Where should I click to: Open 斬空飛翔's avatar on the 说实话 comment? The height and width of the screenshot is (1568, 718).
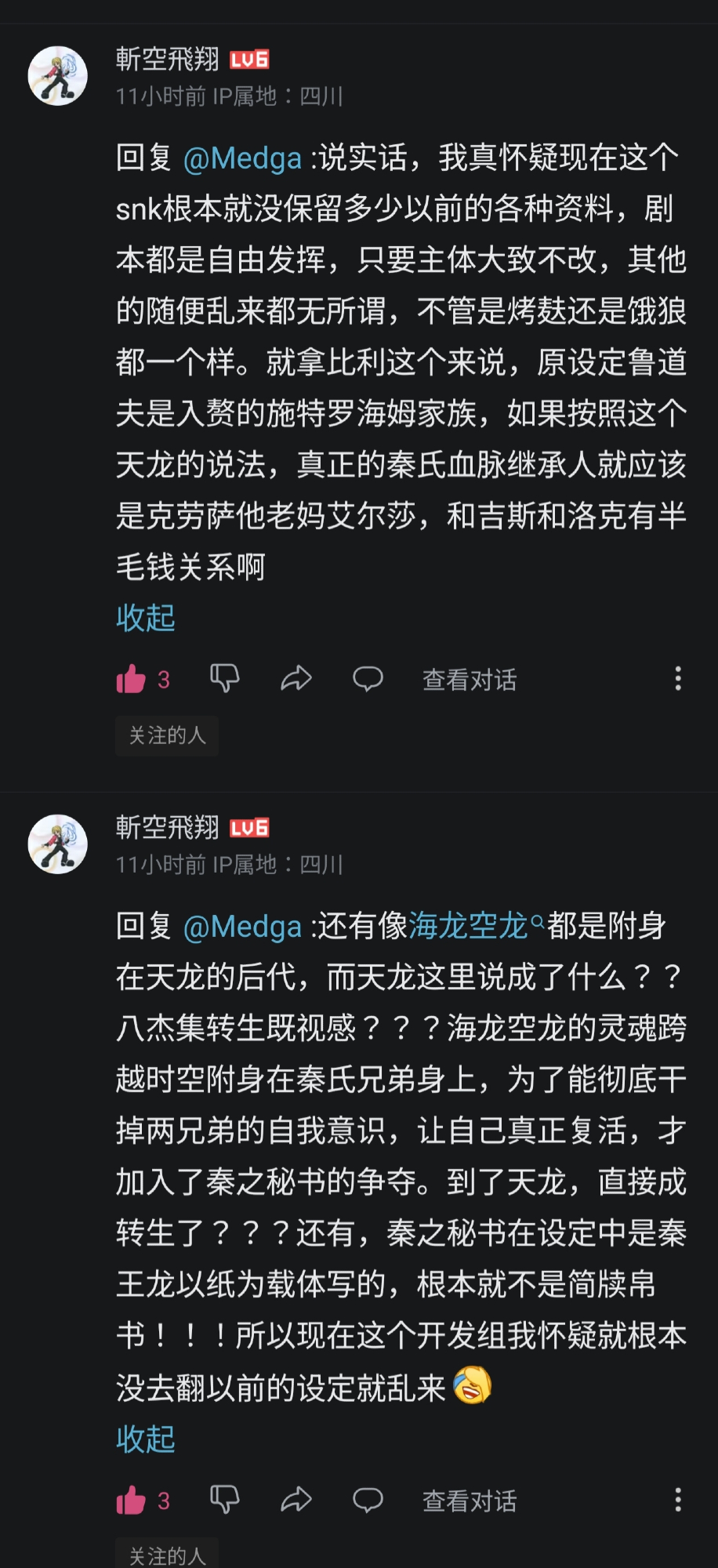pyautogui.click(x=58, y=76)
